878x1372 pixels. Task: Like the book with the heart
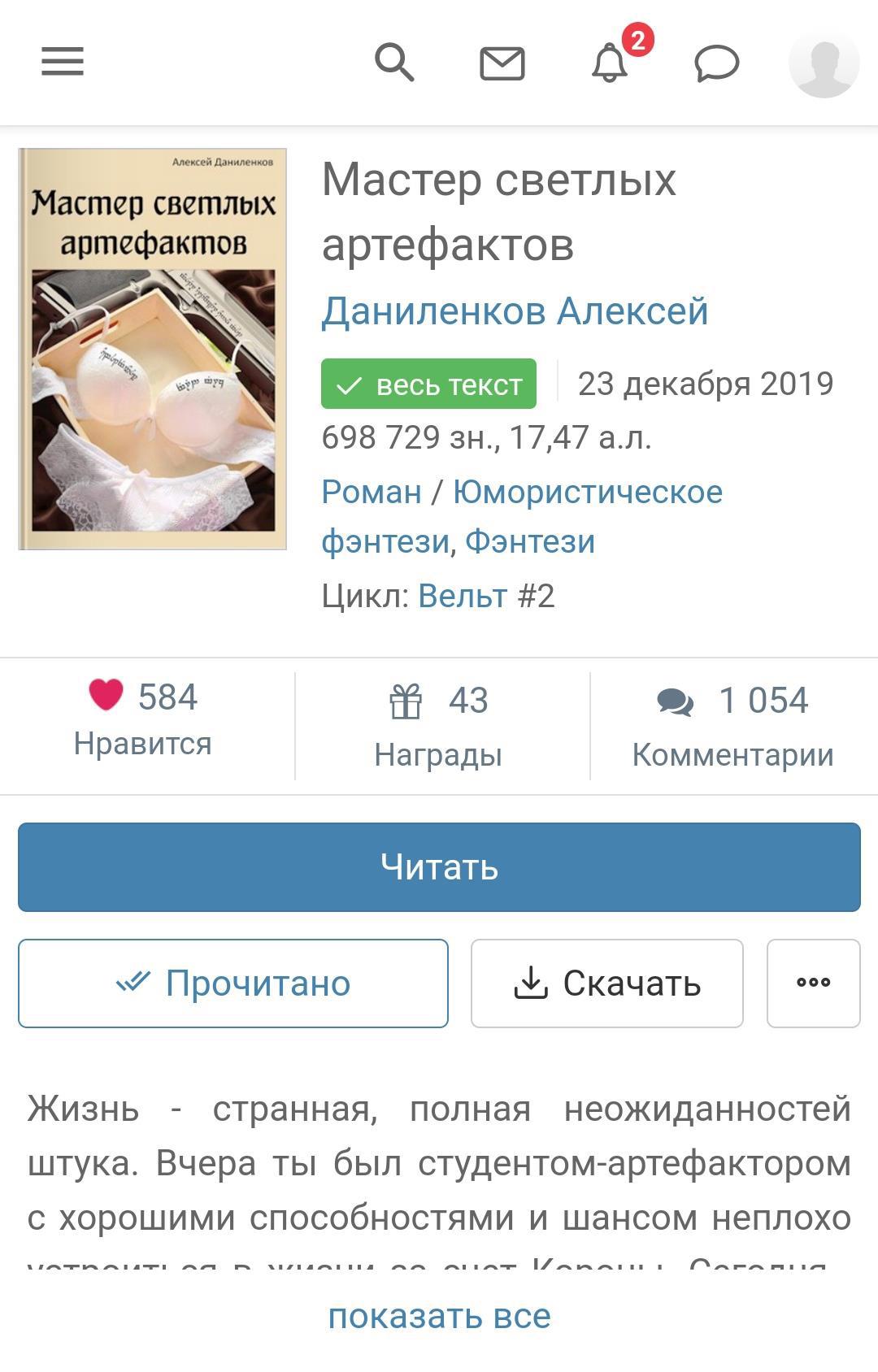(x=106, y=696)
